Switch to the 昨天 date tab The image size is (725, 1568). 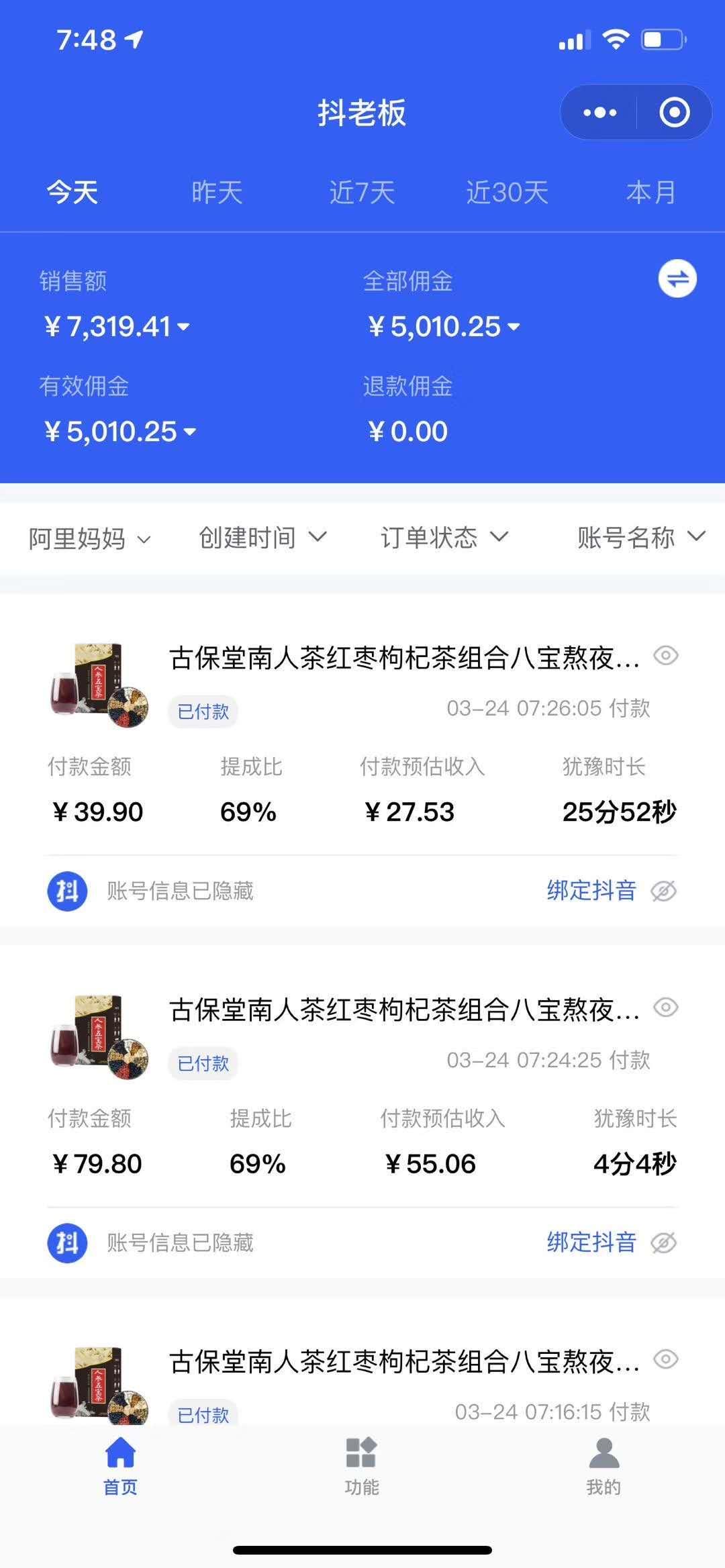coord(216,193)
